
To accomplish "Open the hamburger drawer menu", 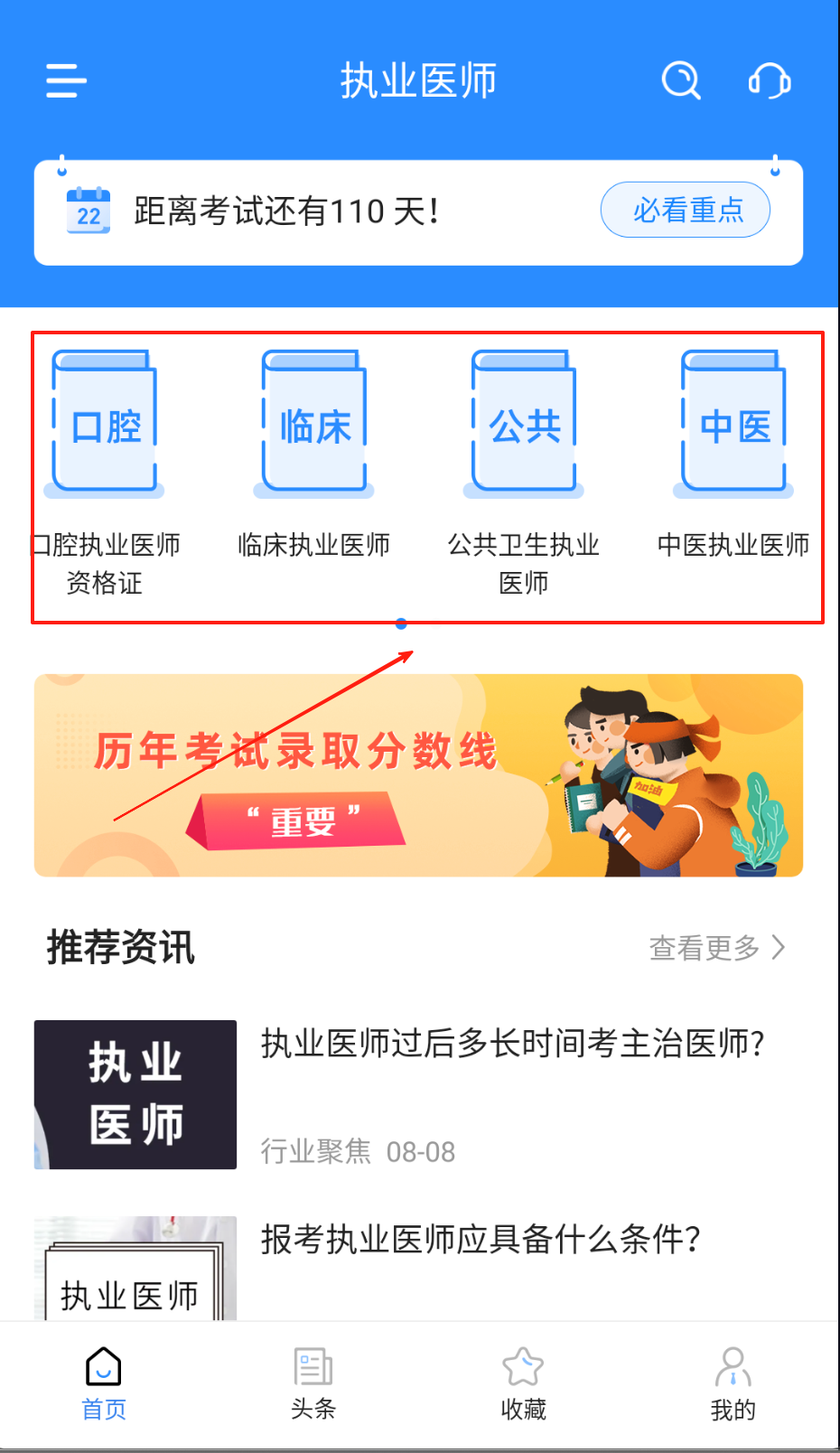I will 66,80.
